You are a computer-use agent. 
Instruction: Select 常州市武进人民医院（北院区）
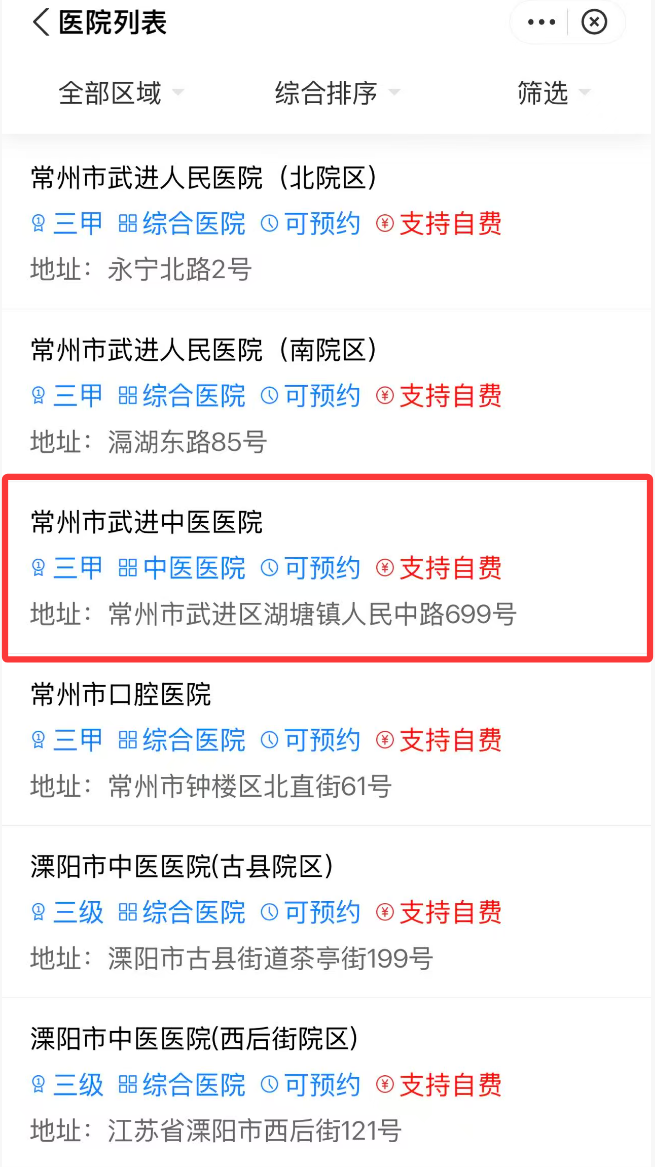[204, 178]
